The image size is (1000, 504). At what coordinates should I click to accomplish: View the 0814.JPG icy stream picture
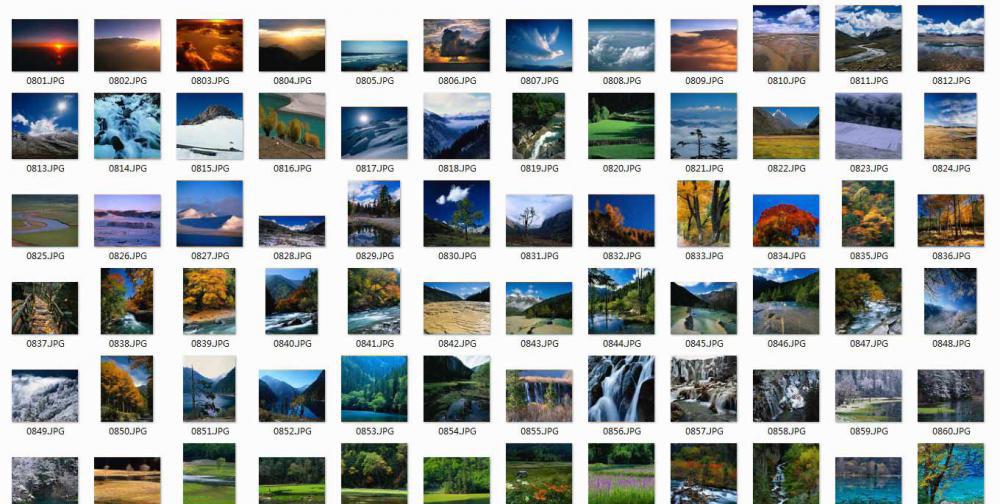coord(127,126)
